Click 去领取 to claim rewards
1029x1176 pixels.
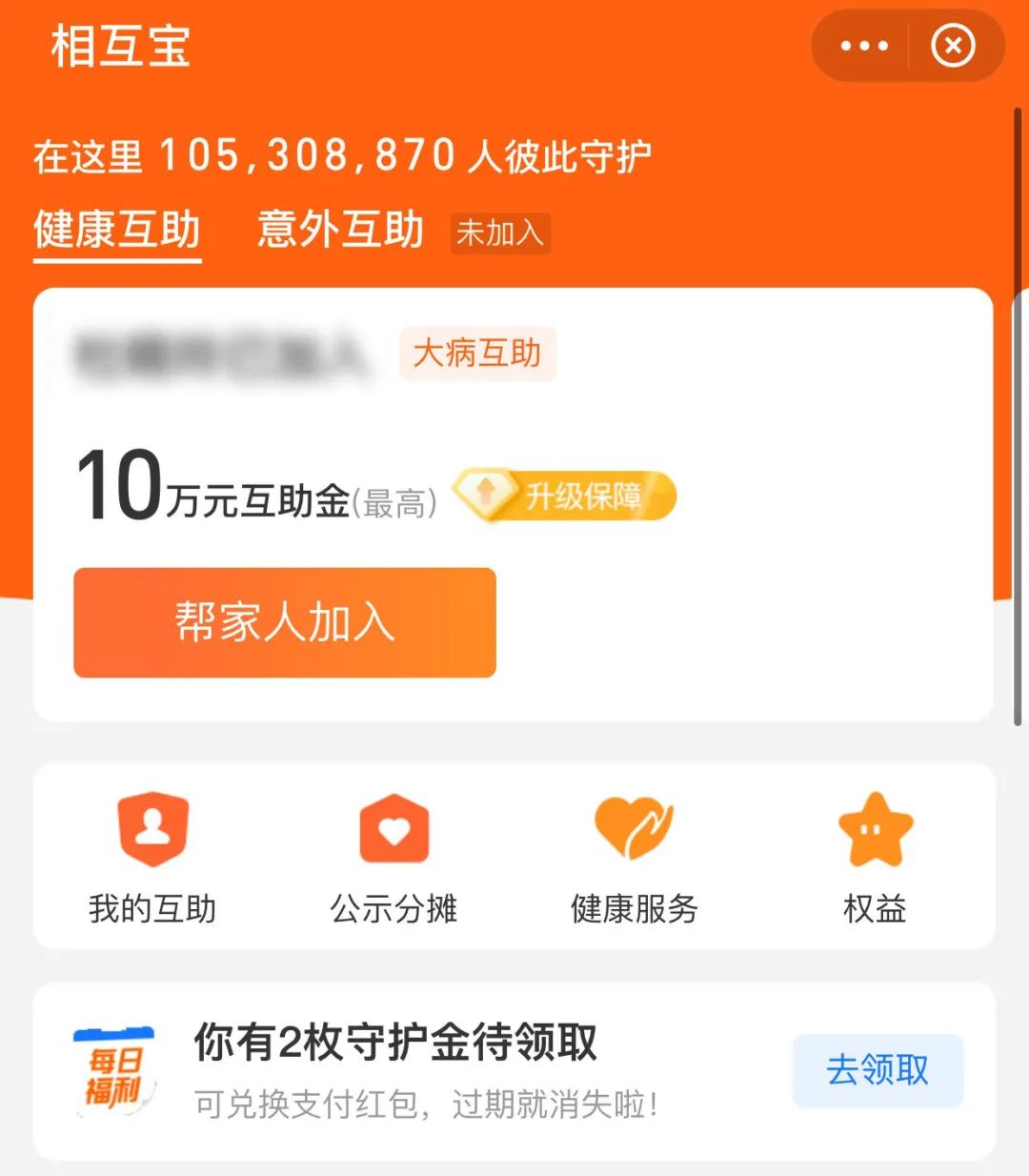(878, 1069)
